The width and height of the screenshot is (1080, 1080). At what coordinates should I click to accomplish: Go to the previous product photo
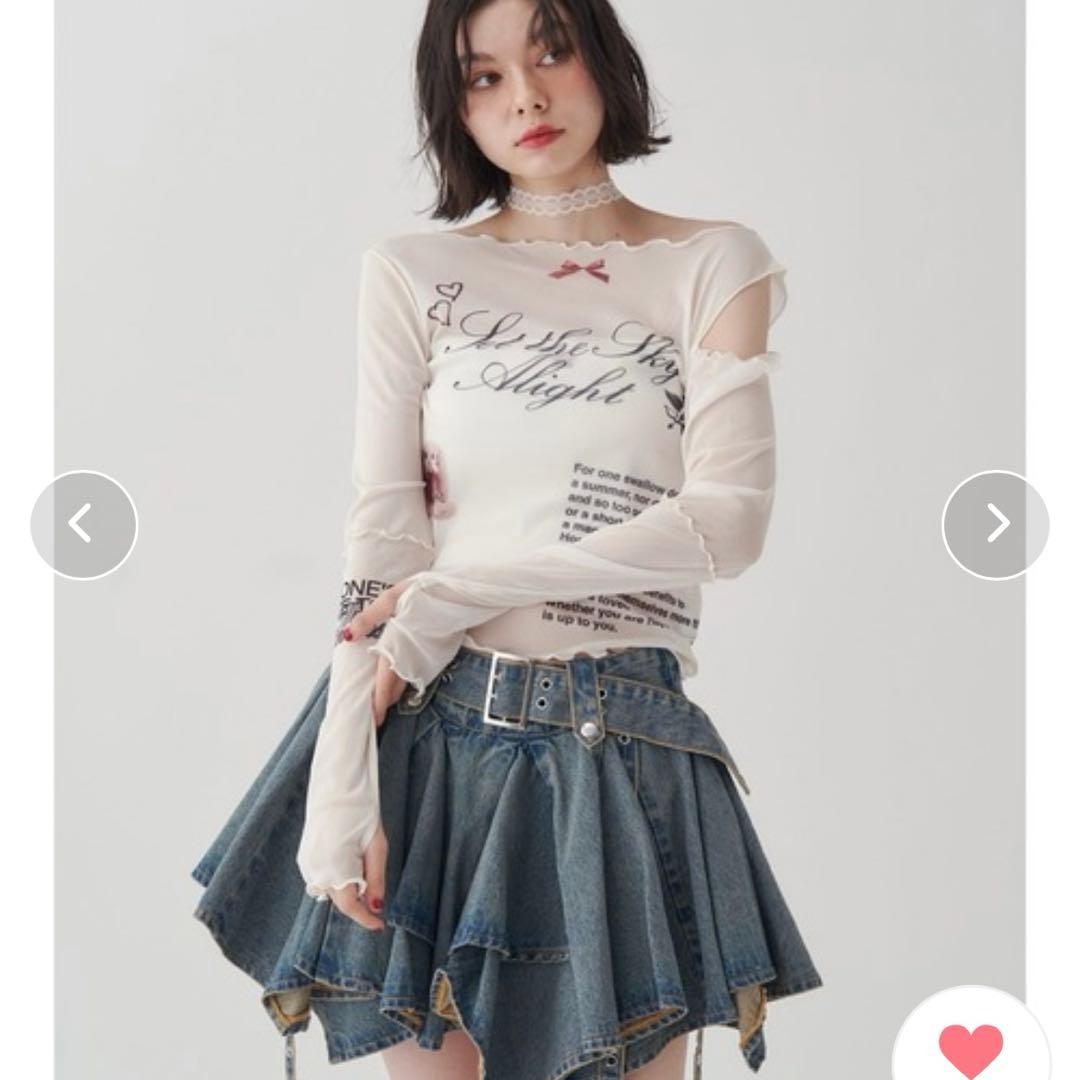[x=84, y=524]
